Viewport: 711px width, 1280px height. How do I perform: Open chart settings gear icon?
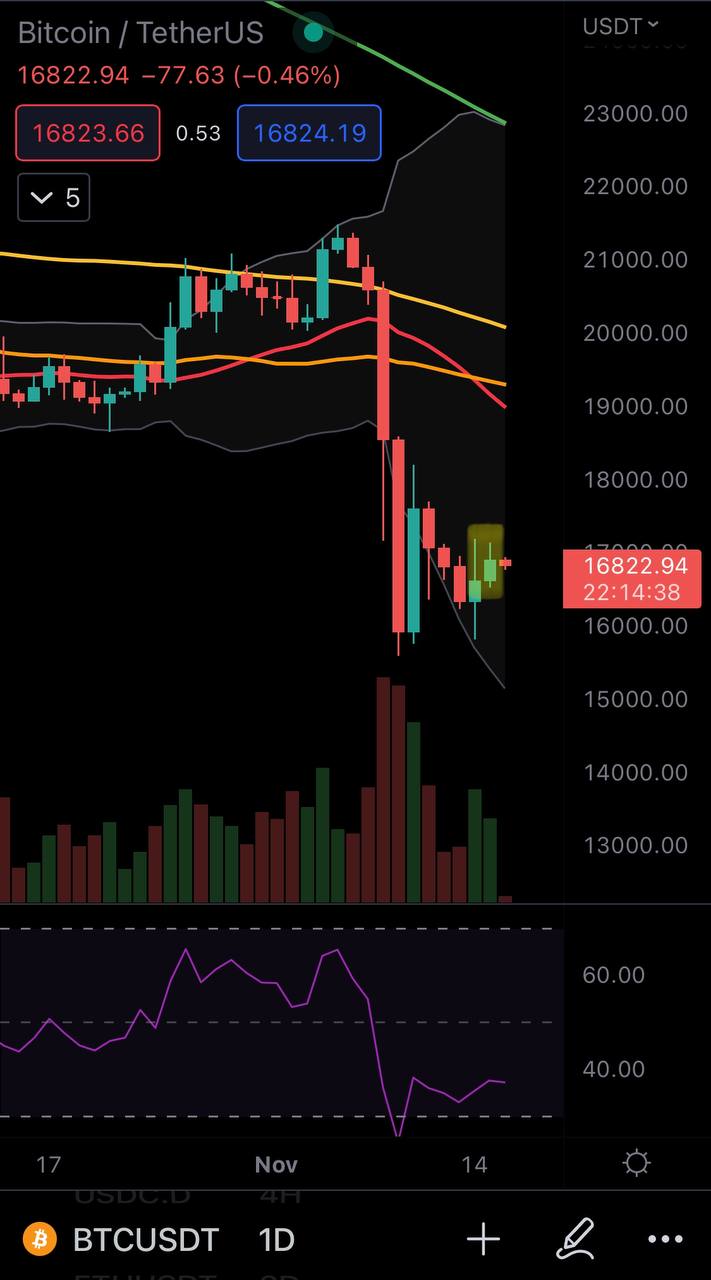(636, 1163)
